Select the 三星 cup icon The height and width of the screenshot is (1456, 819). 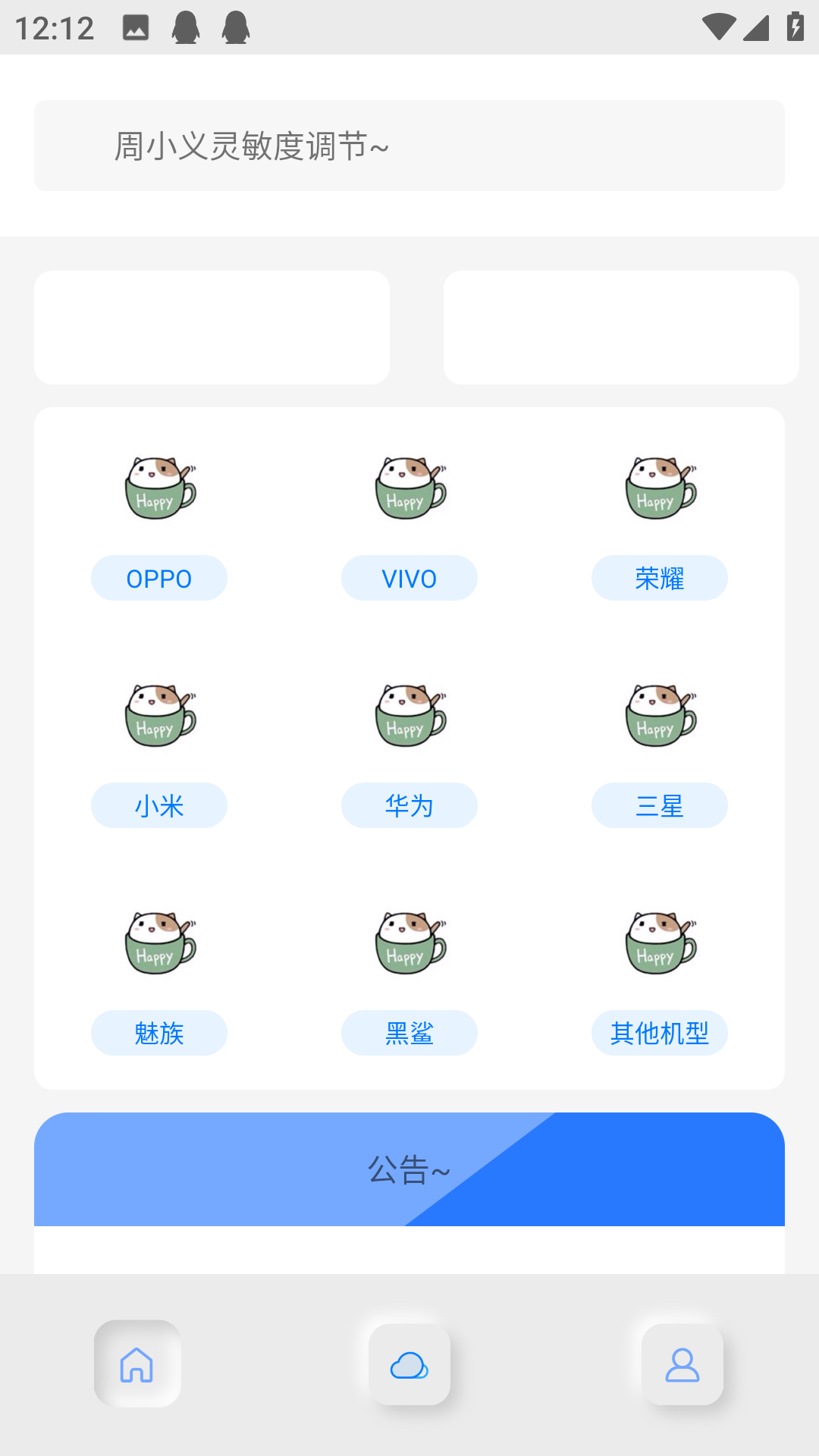tap(659, 715)
